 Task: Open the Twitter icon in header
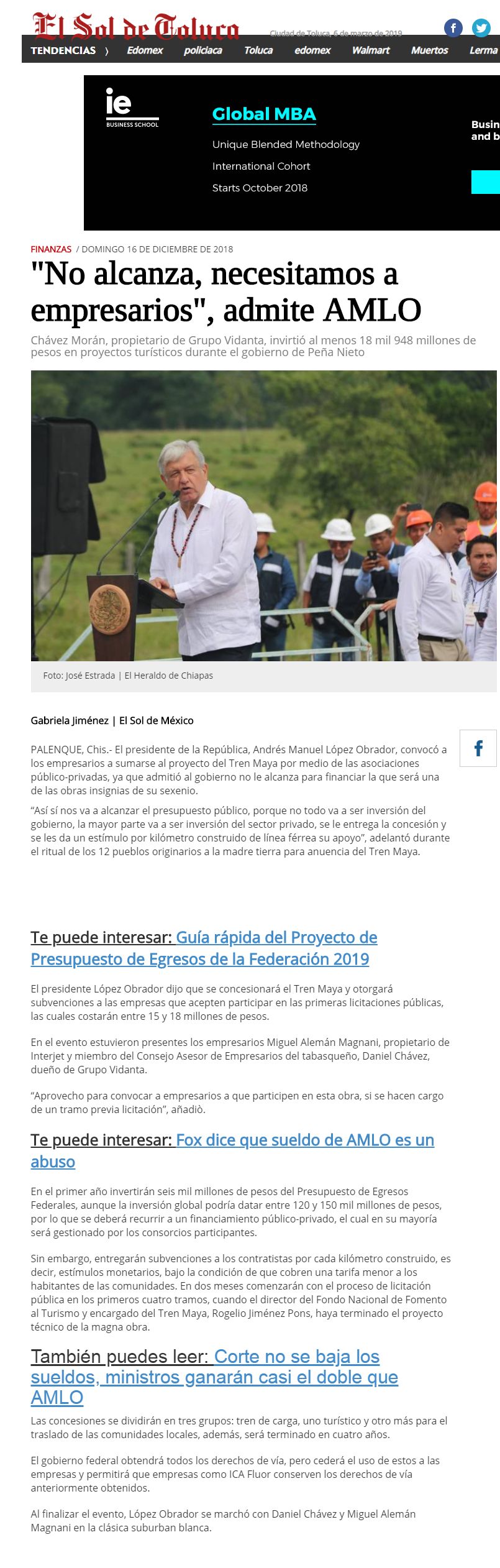[x=481, y=27]
